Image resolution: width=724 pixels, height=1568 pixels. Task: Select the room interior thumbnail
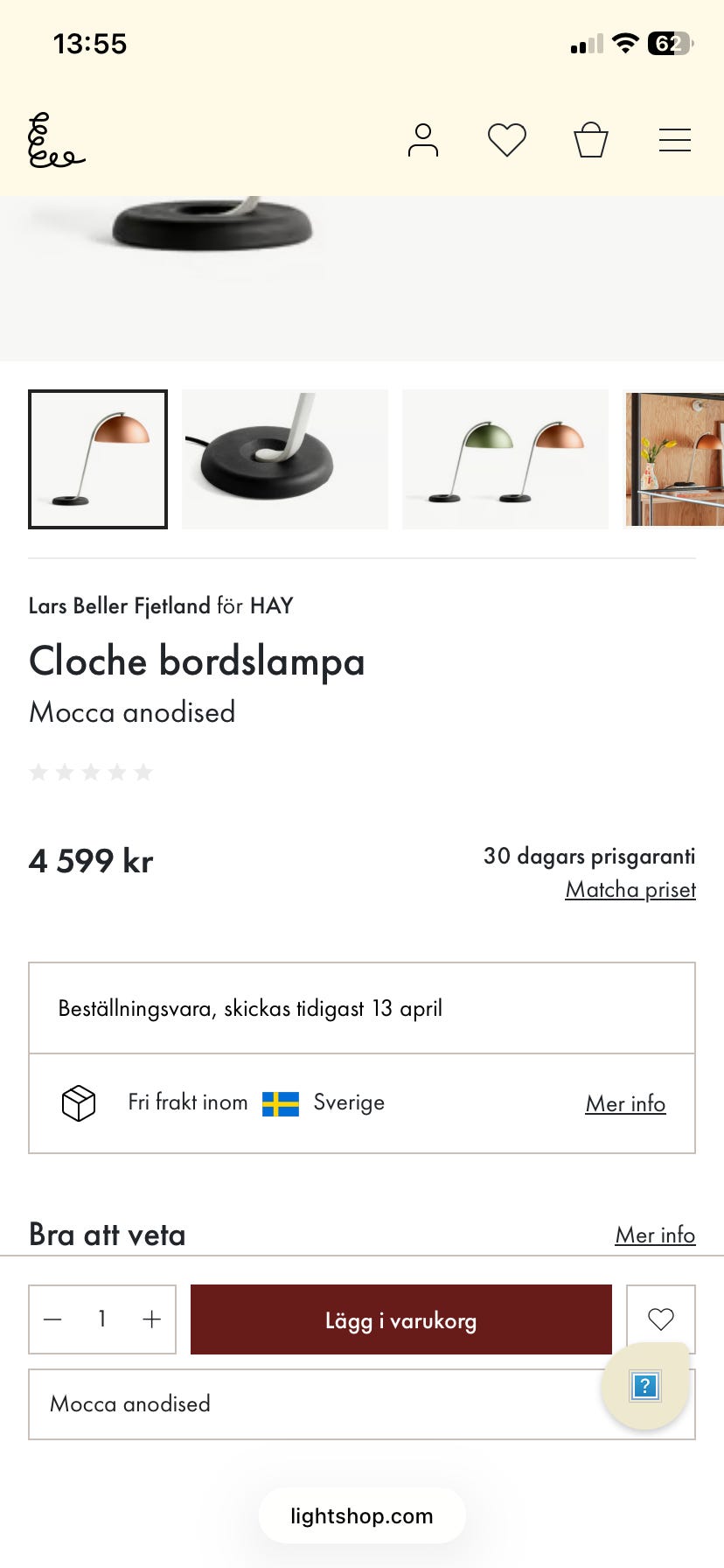pos(674,459)
